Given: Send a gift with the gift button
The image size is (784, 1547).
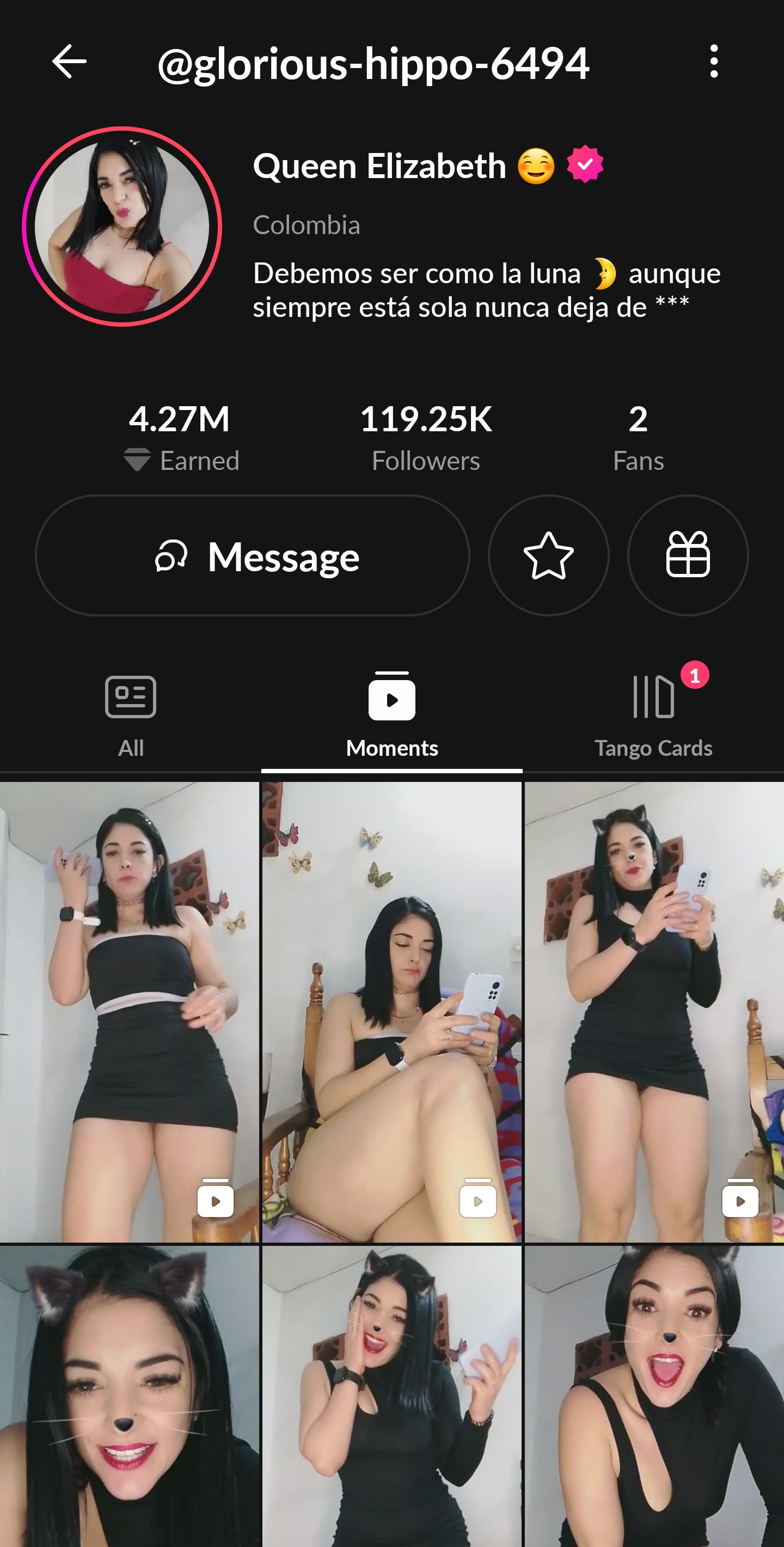Looking at the screenshot, I should click(x=688, y=555).
